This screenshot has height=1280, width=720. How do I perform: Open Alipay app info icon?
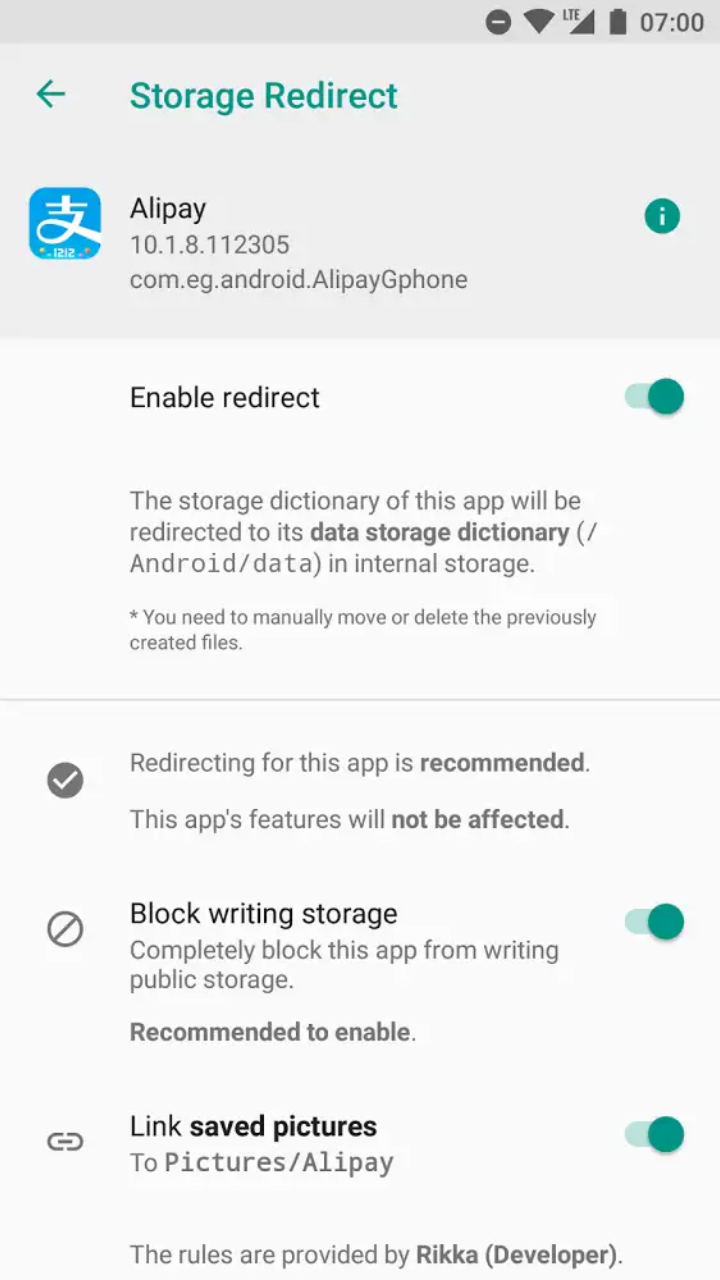[662, 216]
